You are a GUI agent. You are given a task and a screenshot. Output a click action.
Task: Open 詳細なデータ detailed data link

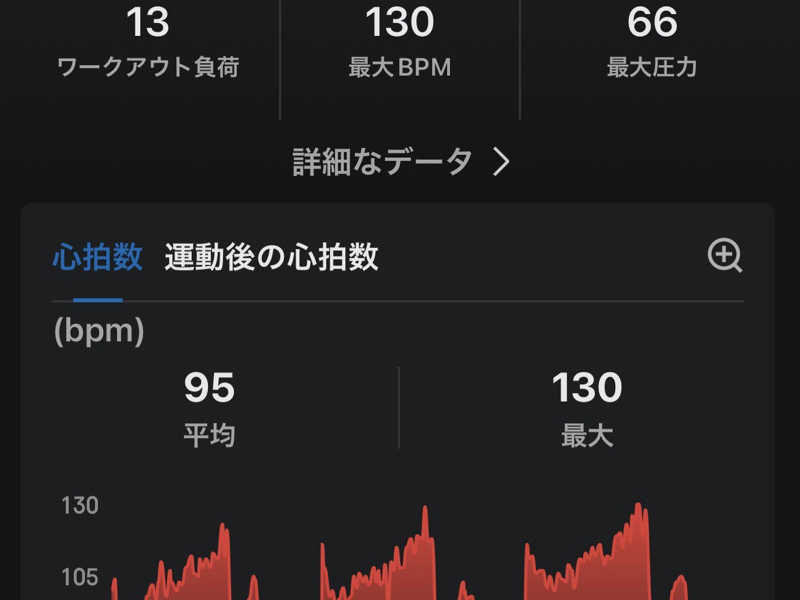[x=400, y=162]
